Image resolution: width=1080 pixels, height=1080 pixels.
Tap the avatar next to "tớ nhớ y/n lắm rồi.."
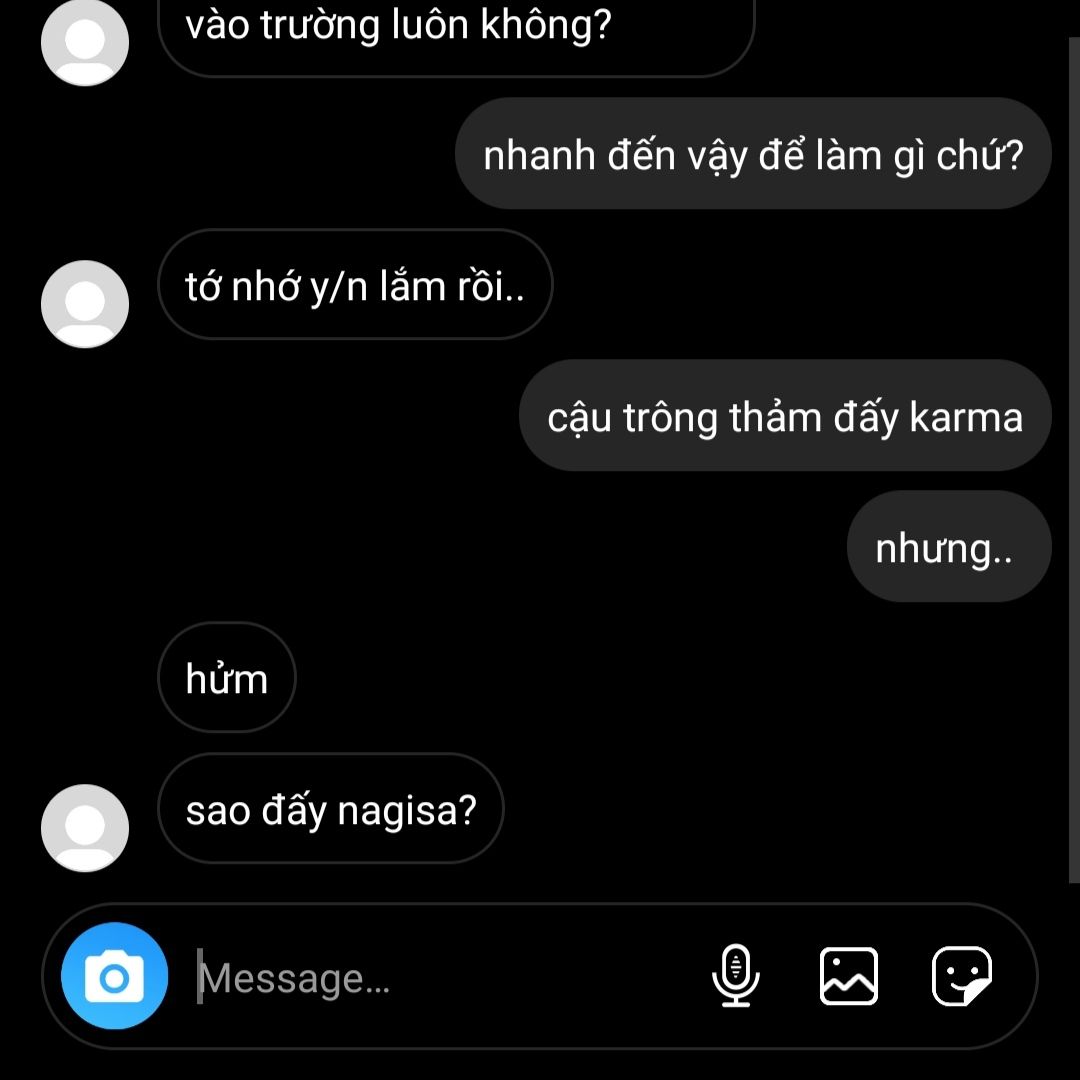(x=85, y=304)
